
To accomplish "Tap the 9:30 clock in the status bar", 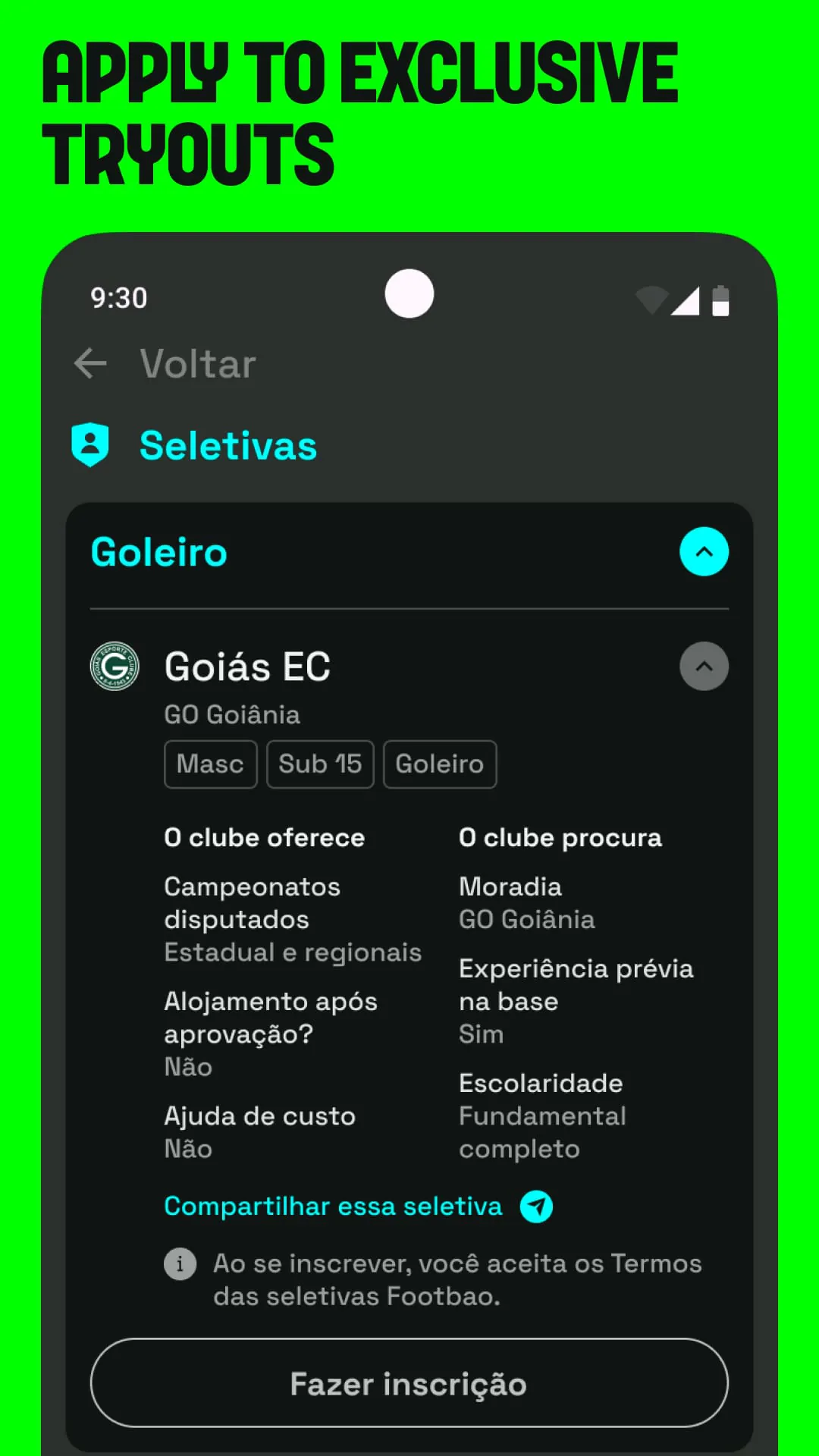I will click(118, 297).
